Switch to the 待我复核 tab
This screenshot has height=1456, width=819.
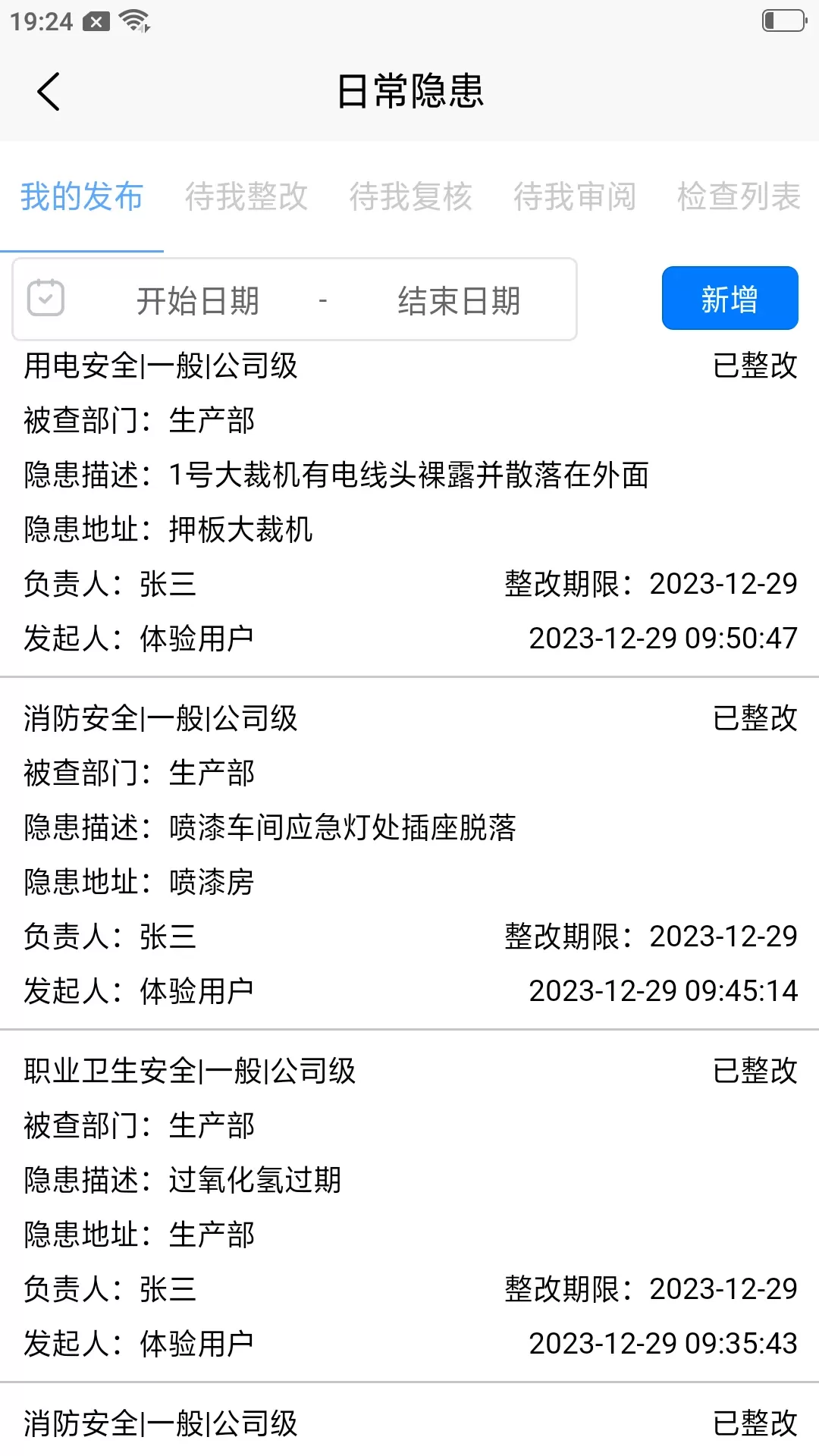[x=410, y=196]
